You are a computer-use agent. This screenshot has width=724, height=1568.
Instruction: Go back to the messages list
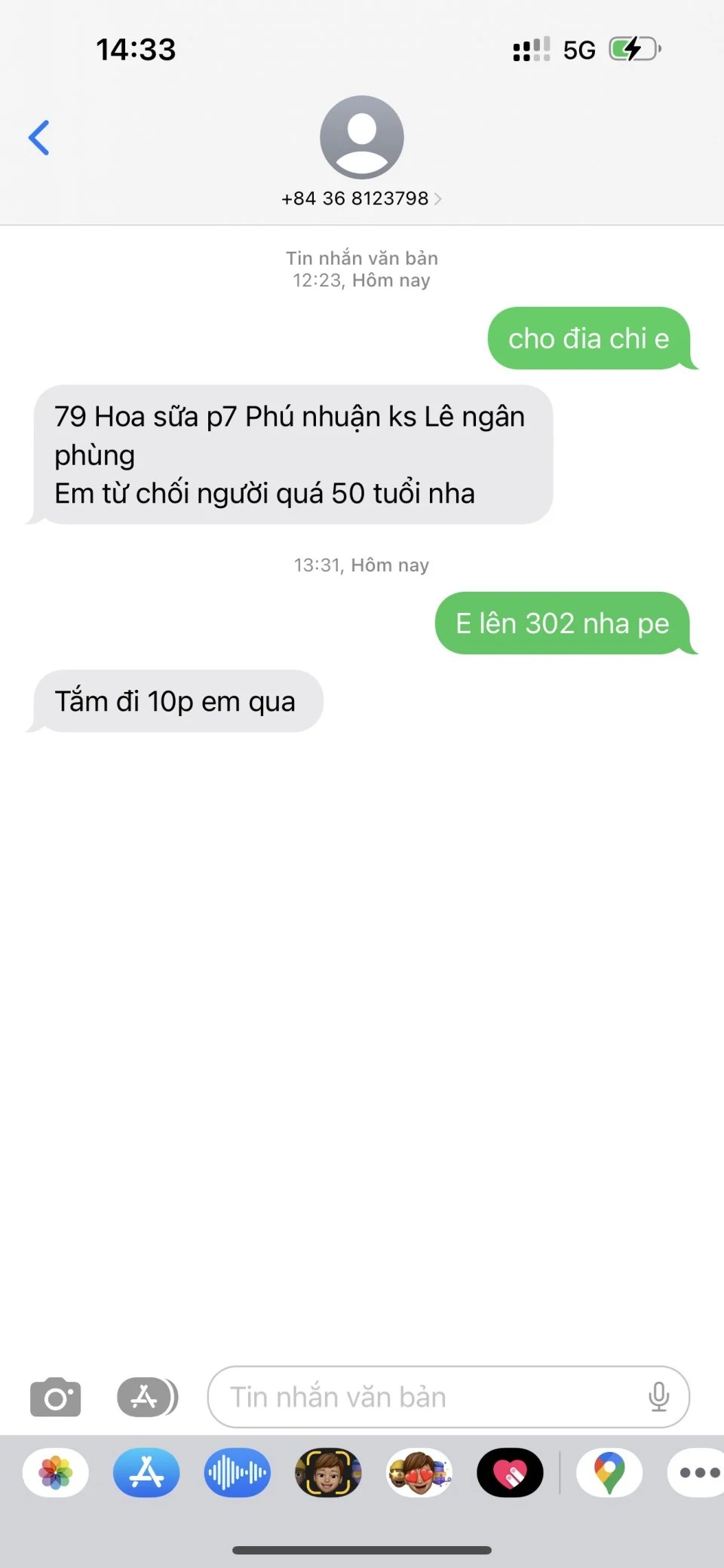point(39,138)
